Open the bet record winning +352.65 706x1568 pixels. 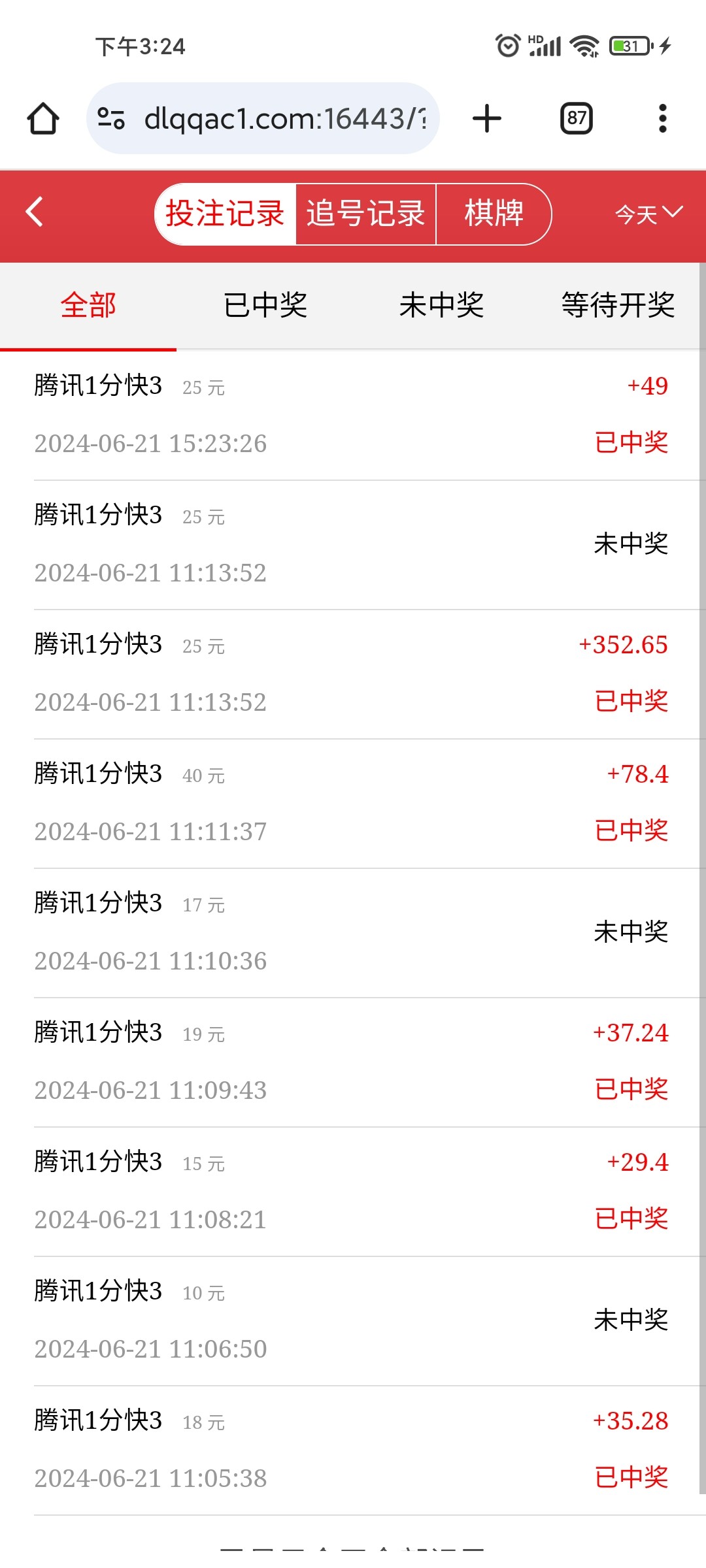pos(353,674)
